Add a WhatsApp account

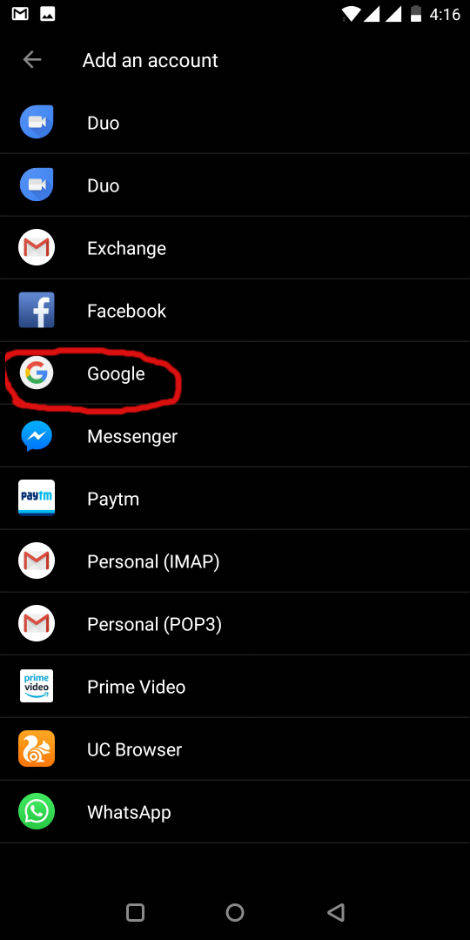click(235, 812)
